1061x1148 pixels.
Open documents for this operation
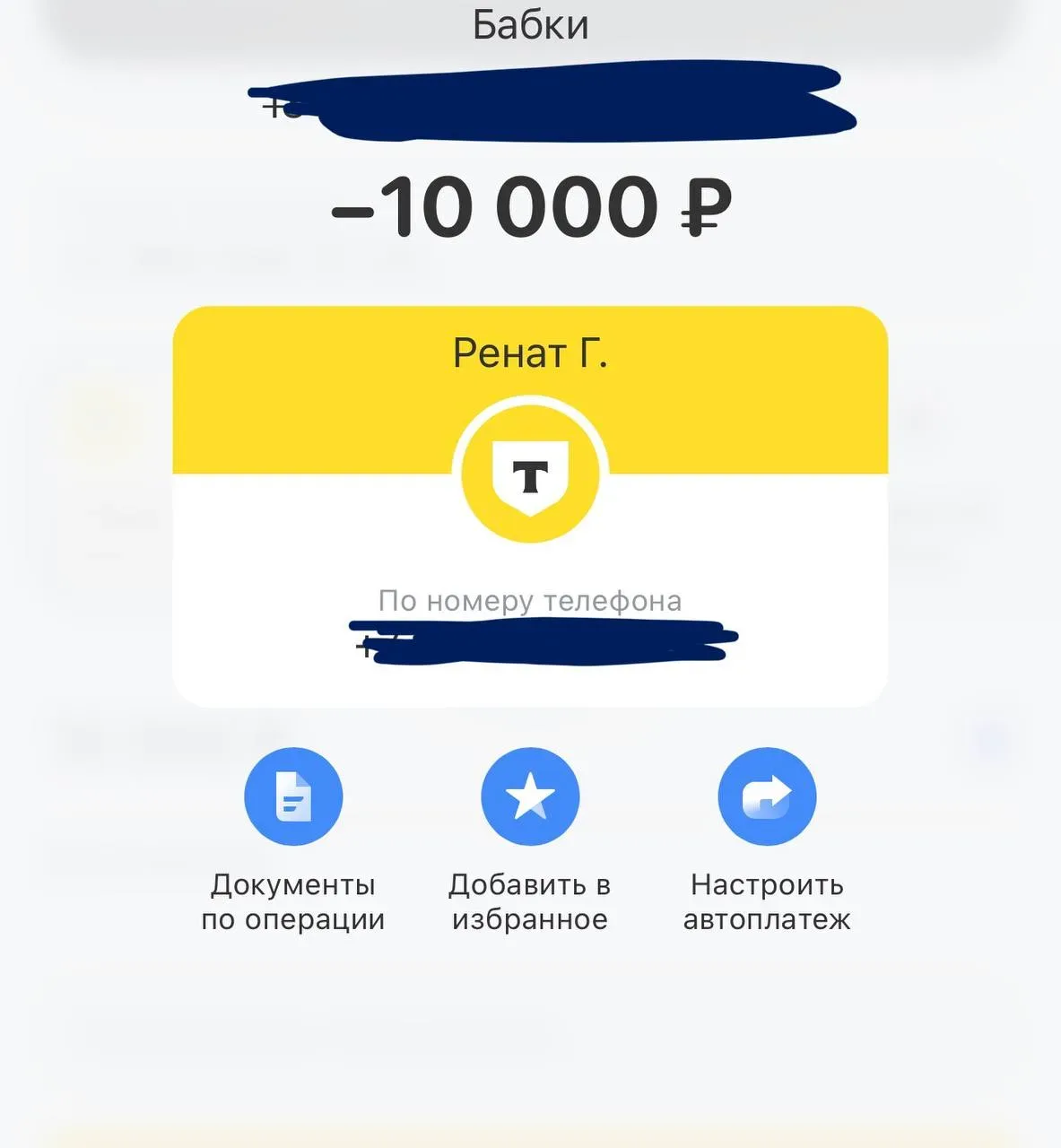click(293, 796)
